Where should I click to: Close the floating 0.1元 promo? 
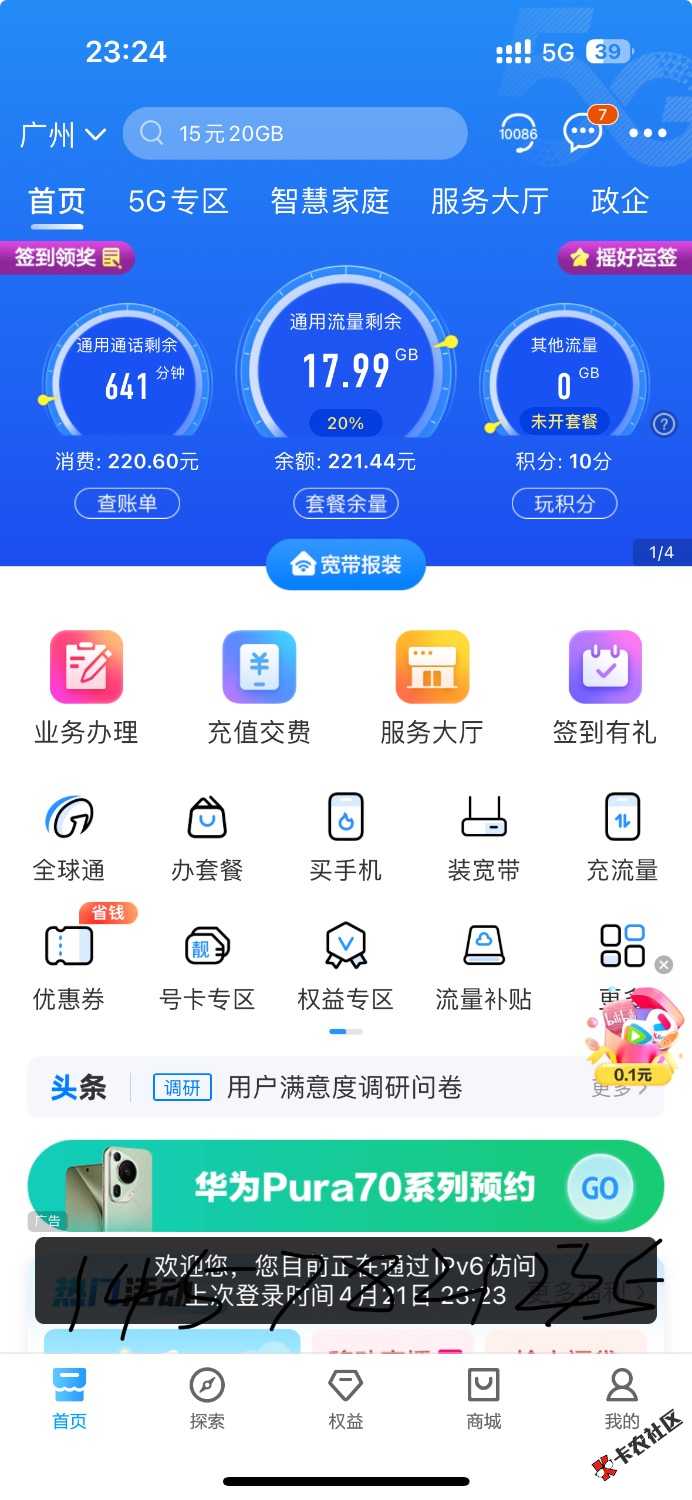[664, 964]
